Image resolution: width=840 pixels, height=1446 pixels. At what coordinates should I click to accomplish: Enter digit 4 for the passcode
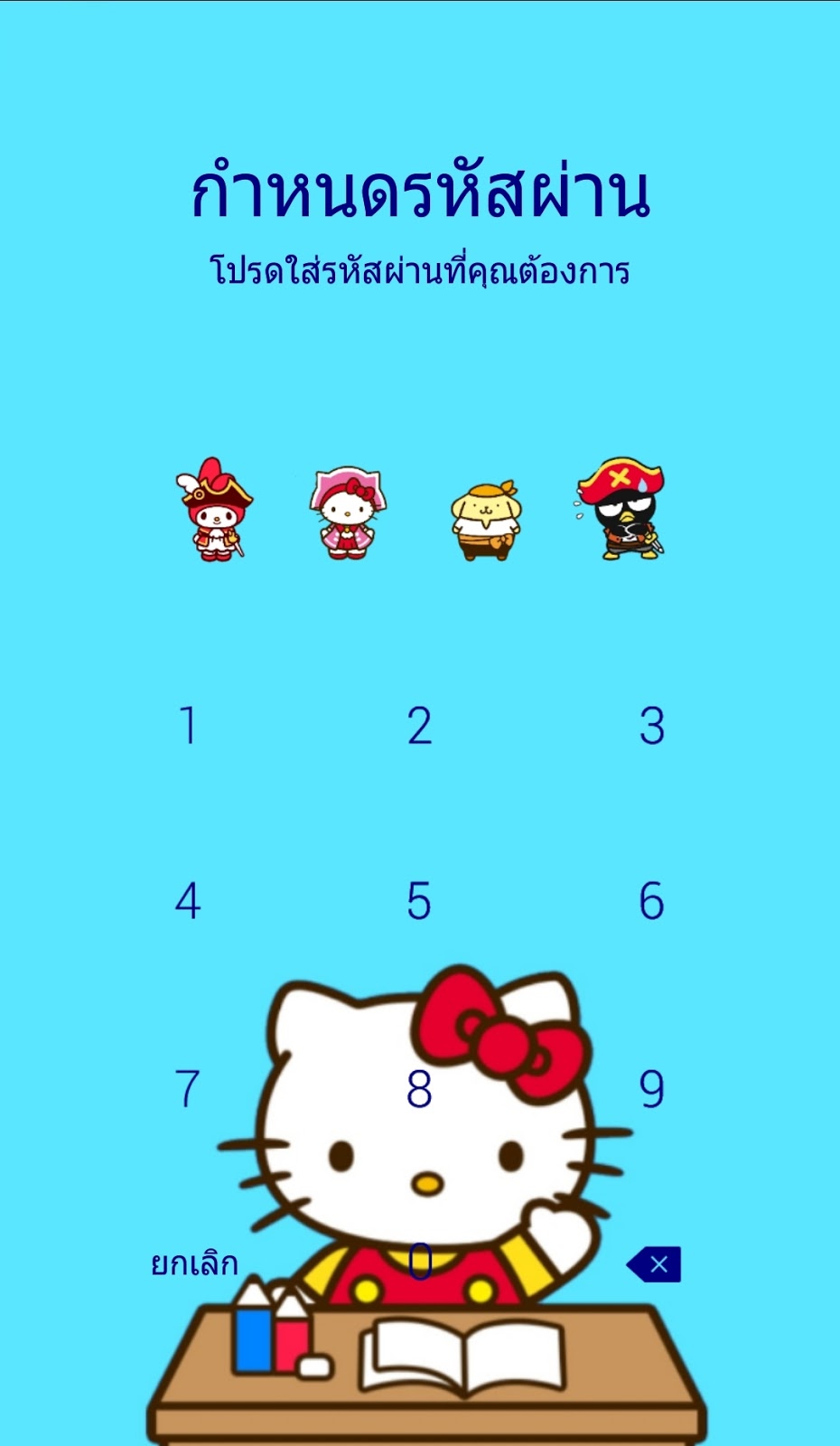pos(188,901)
